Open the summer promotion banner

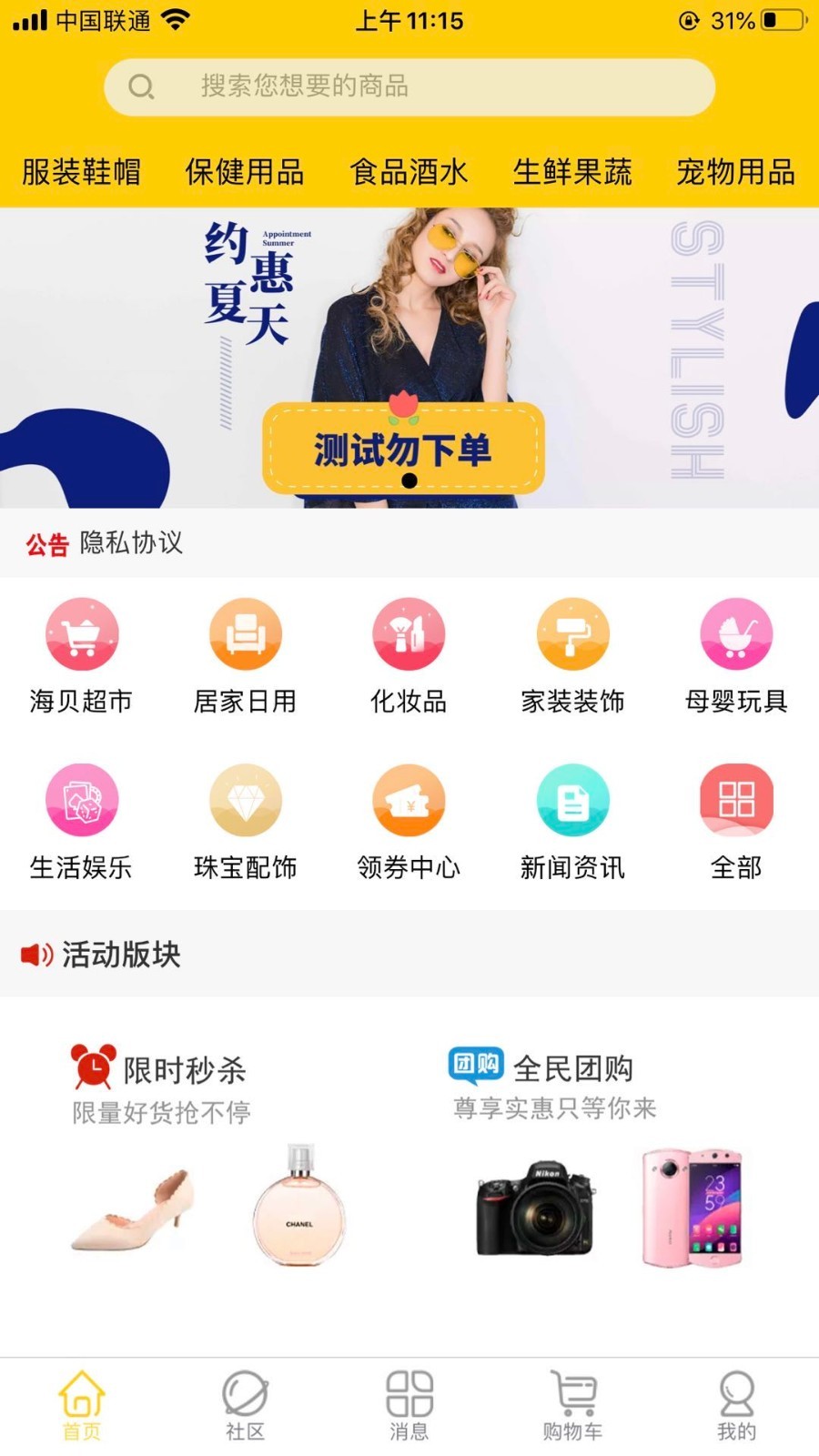pos(409,357)
